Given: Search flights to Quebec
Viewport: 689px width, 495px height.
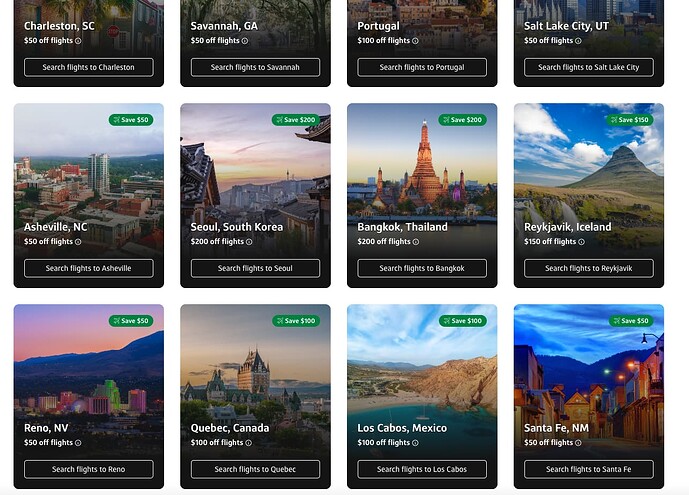Looking at the screenshot, I should [x=255, y=469].
